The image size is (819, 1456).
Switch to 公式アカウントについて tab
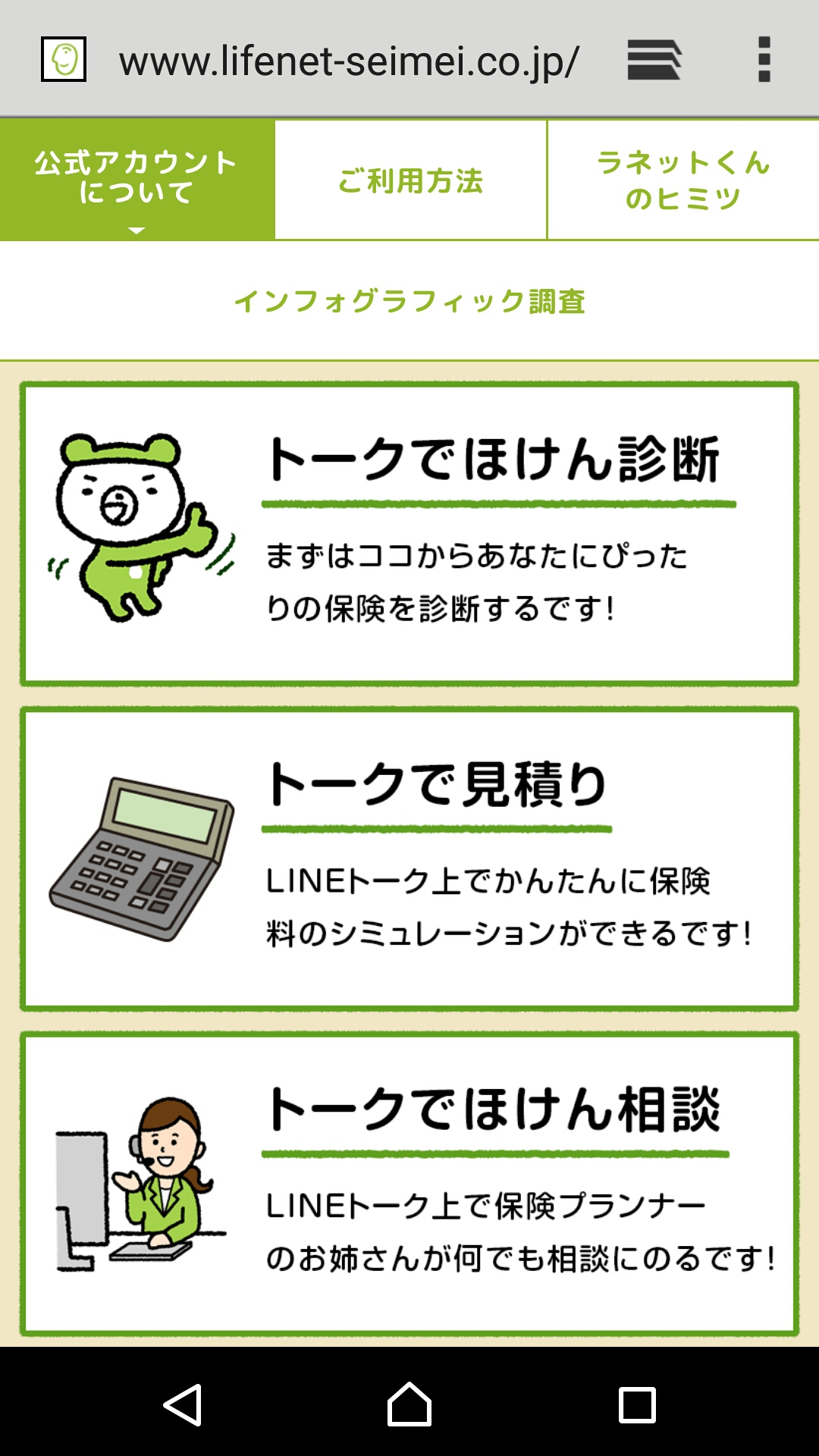pos(136,180)
